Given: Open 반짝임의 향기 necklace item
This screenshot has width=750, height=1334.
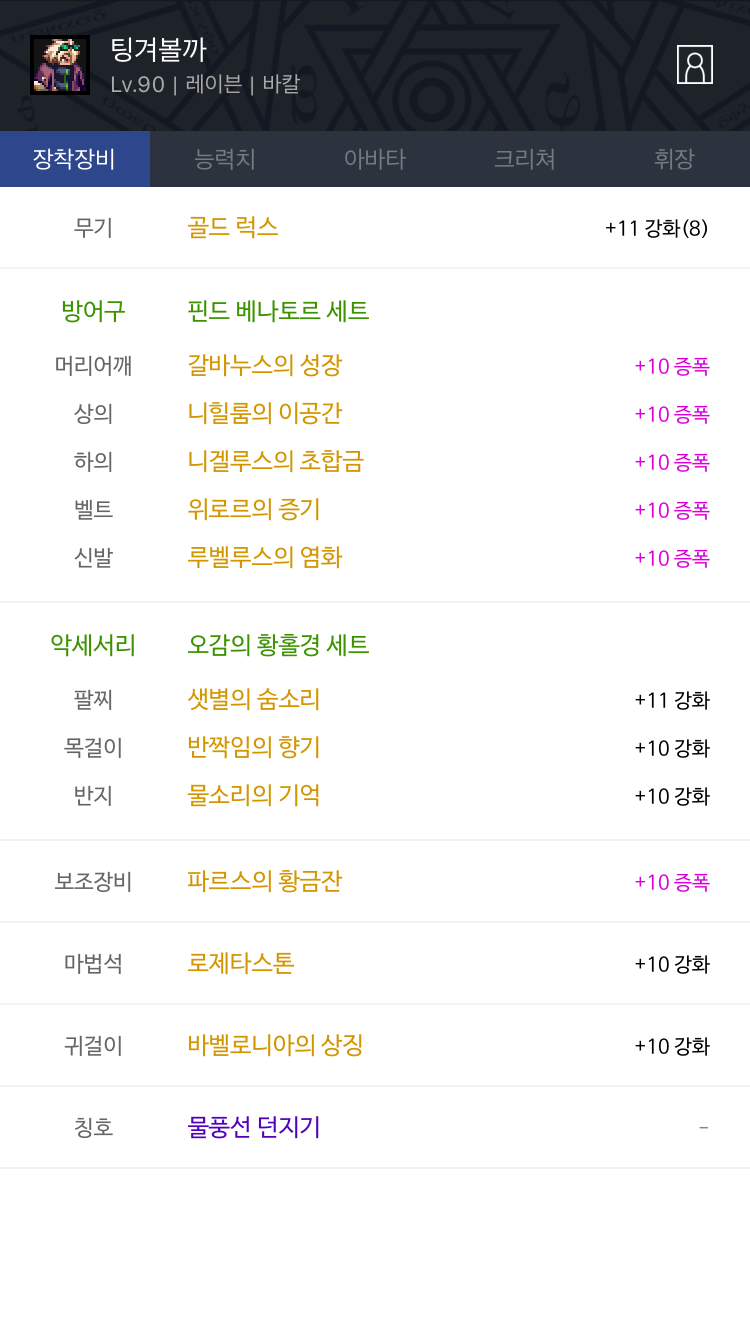Looking at the screenshot, I should (254, 748).
